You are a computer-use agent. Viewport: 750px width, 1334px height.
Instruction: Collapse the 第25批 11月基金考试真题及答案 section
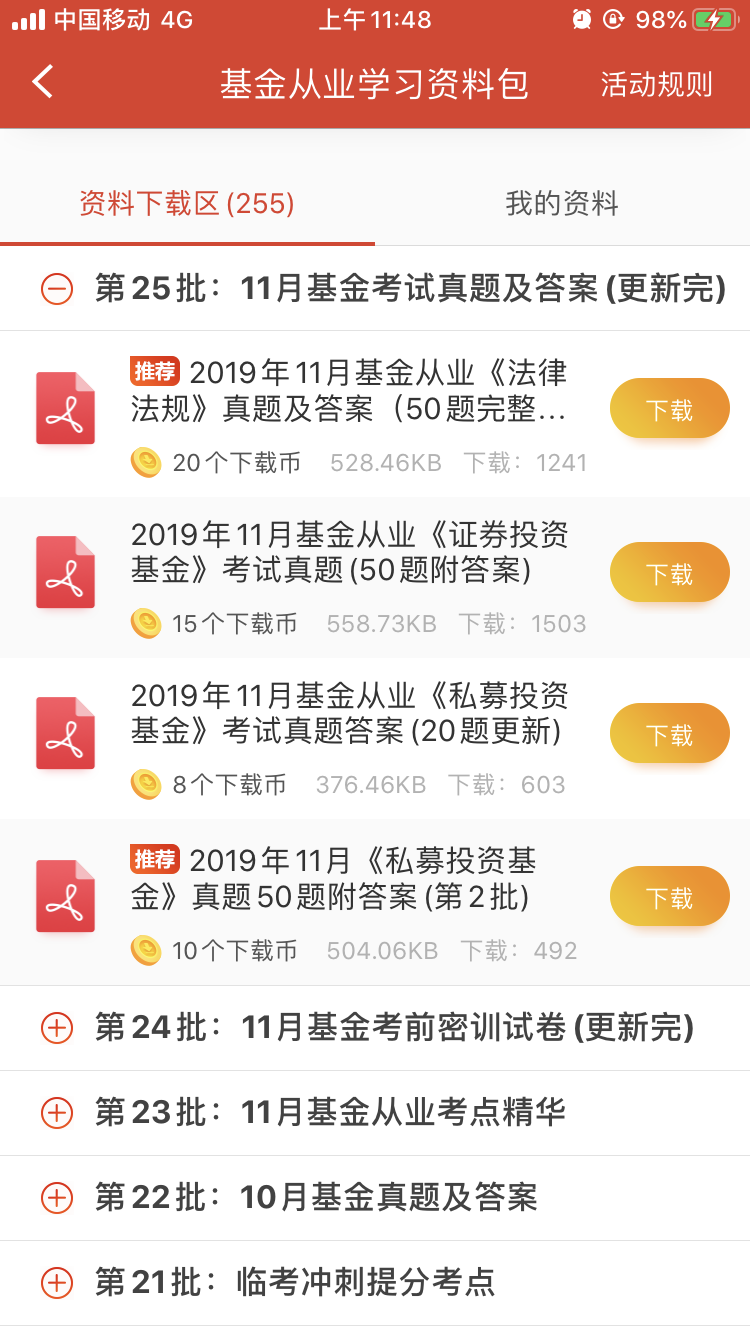coord(57,289)
